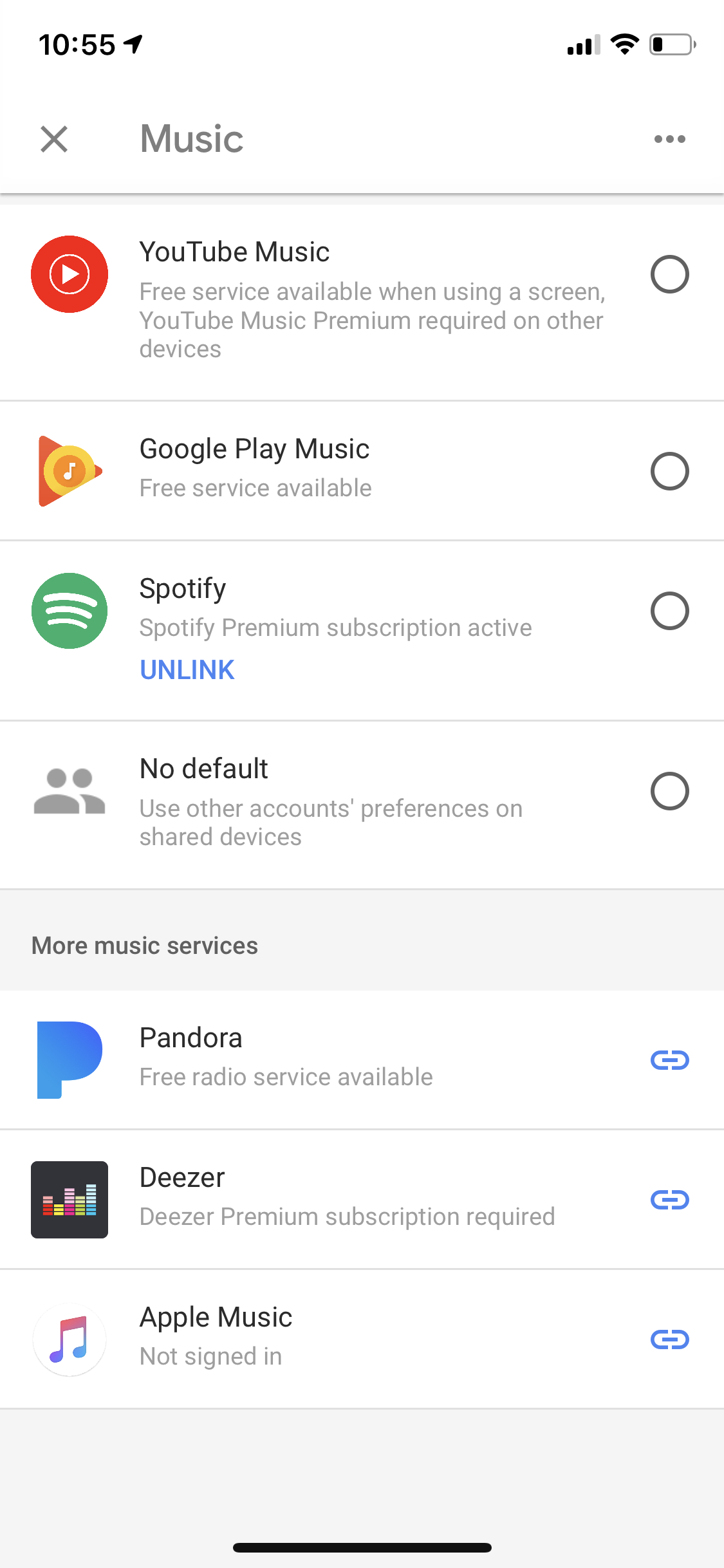Click the link icon next to Pandora
Viewport: 724px width, 1568px height.
(x=669, y=1061)
